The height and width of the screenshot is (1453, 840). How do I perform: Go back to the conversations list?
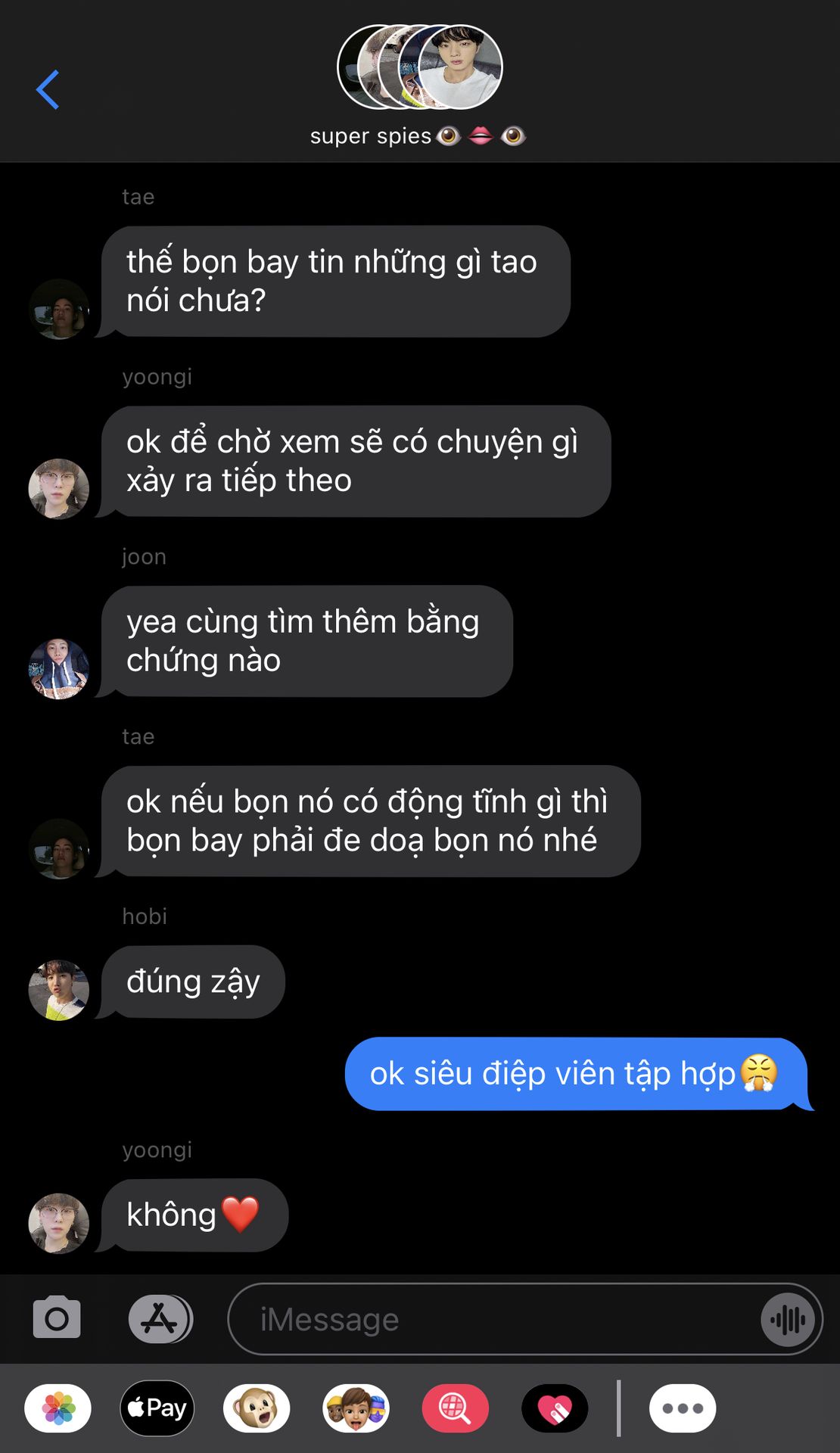[48, 89]
